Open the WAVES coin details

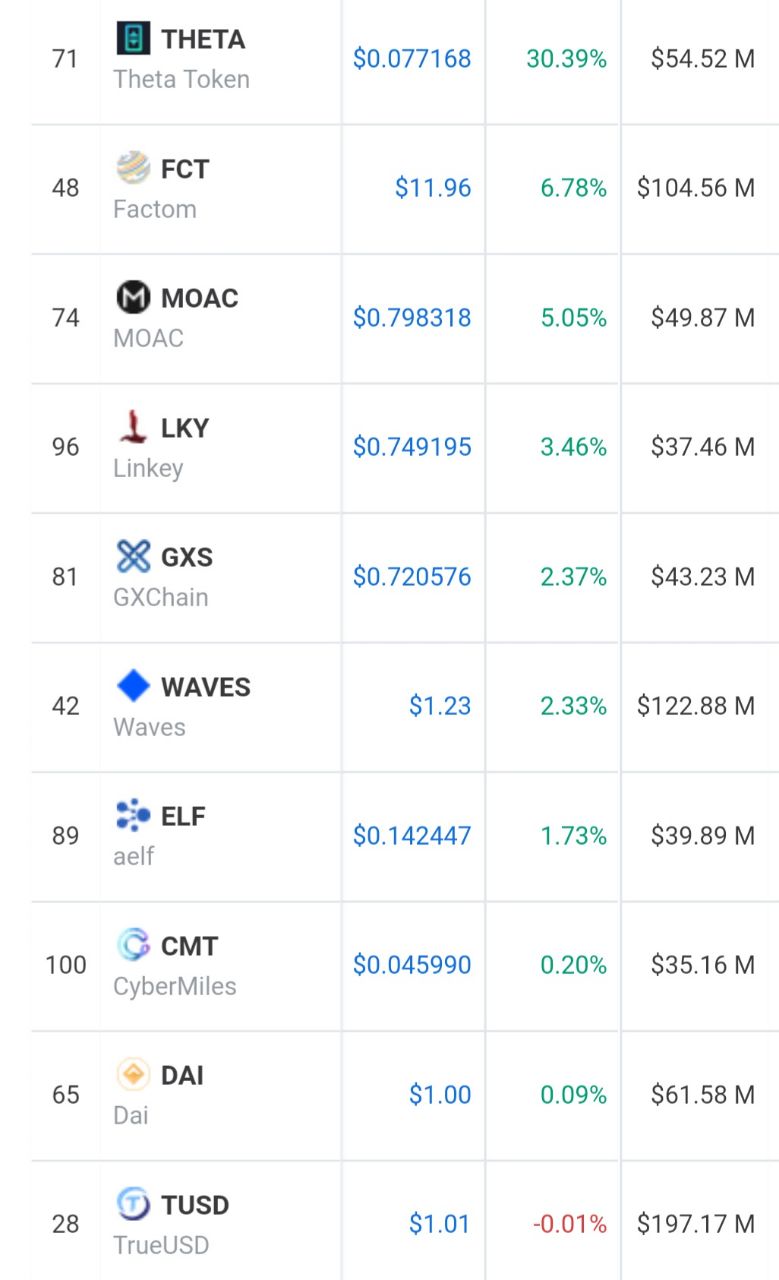click(x=205, y=687)
